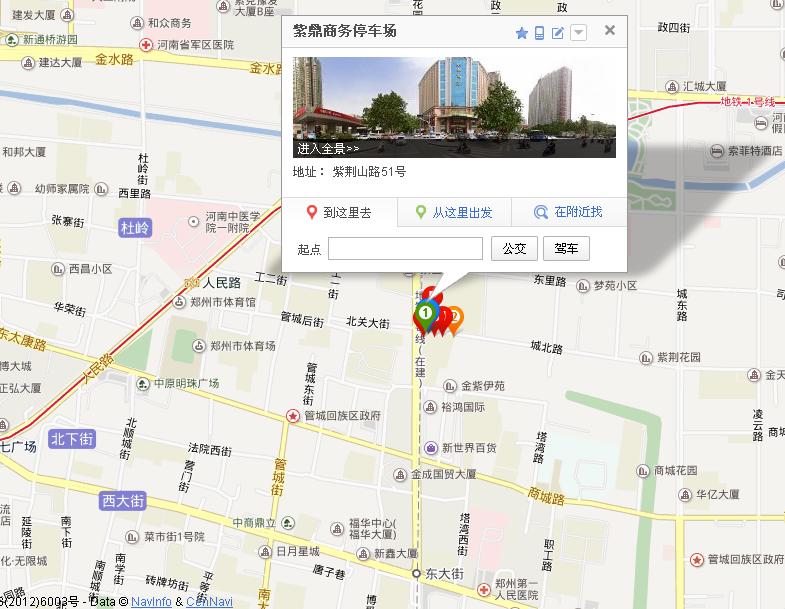Close the 紫鼎商务停车场 info window
The height and width of the screenshot is (609, 785).
coord(610,31)
